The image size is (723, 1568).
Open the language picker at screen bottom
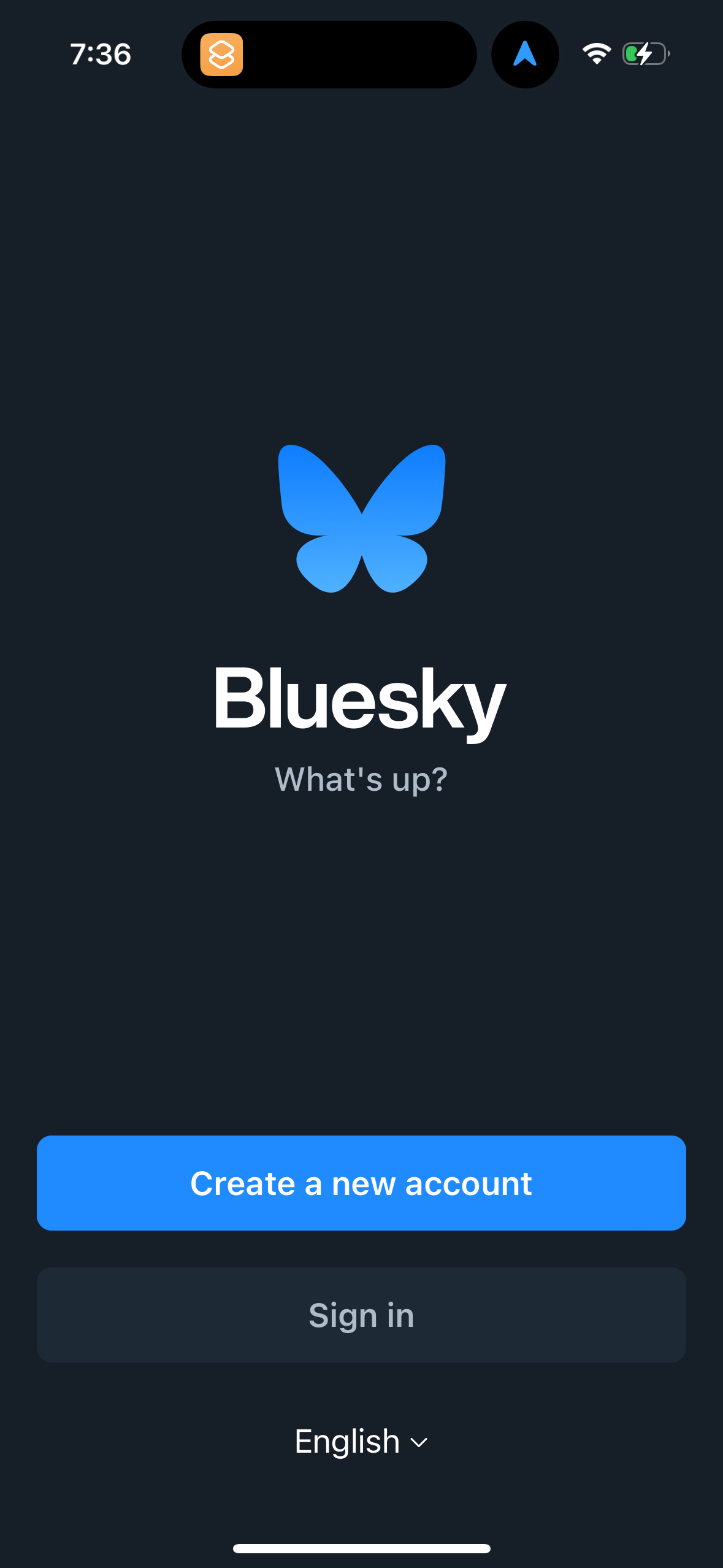point(361,1442)
